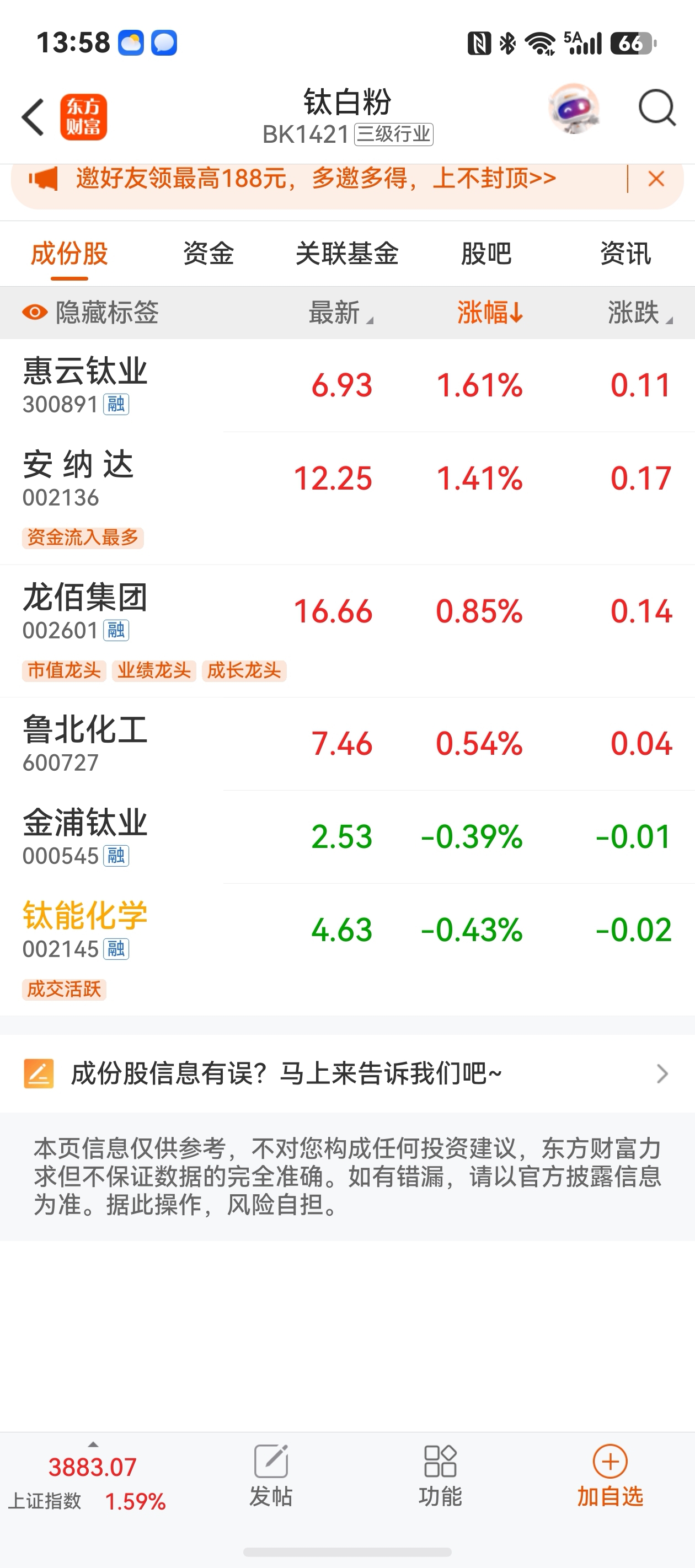This screenshot has height=1568, width=695.
Task: Open the robot assistant icon
Action: [574, 109]
